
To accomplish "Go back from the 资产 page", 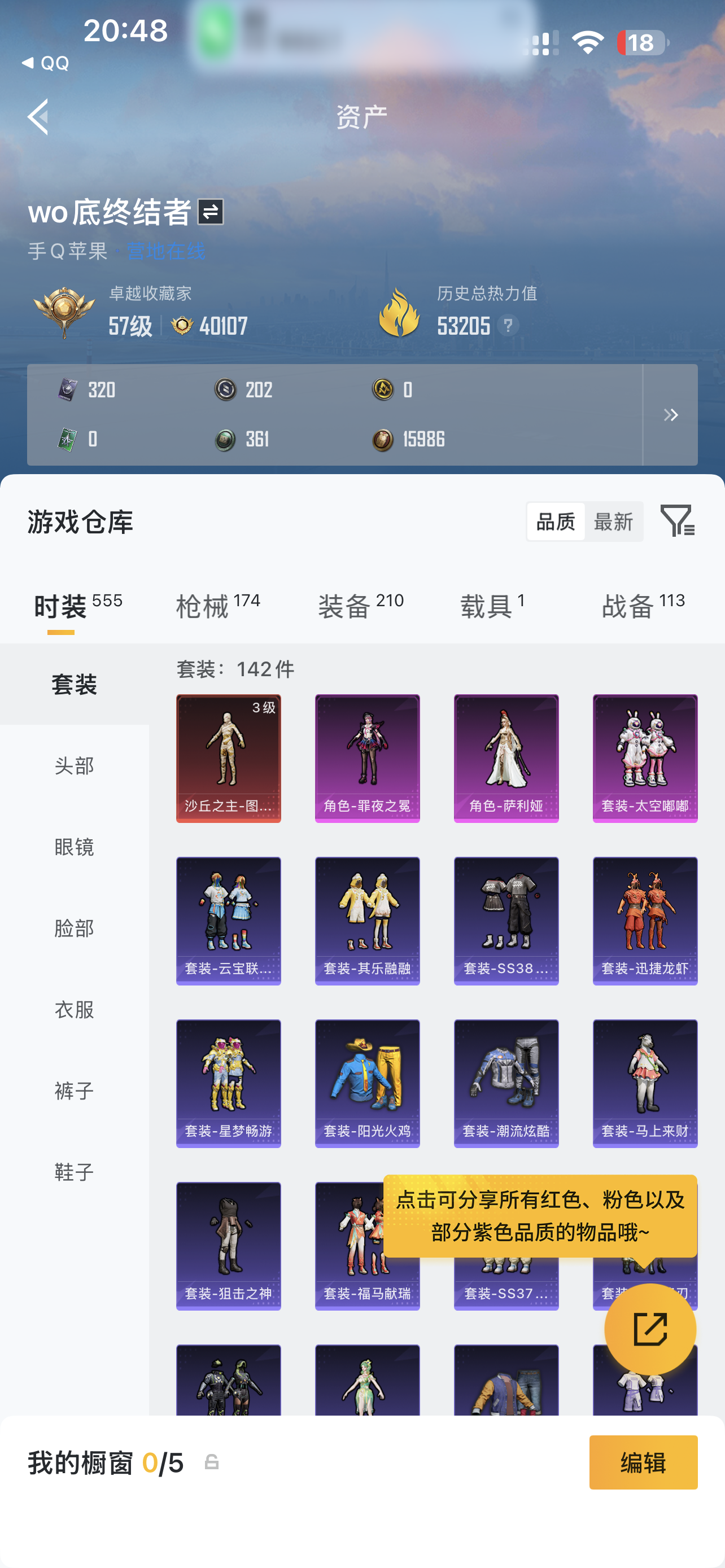I will [38, 116].
